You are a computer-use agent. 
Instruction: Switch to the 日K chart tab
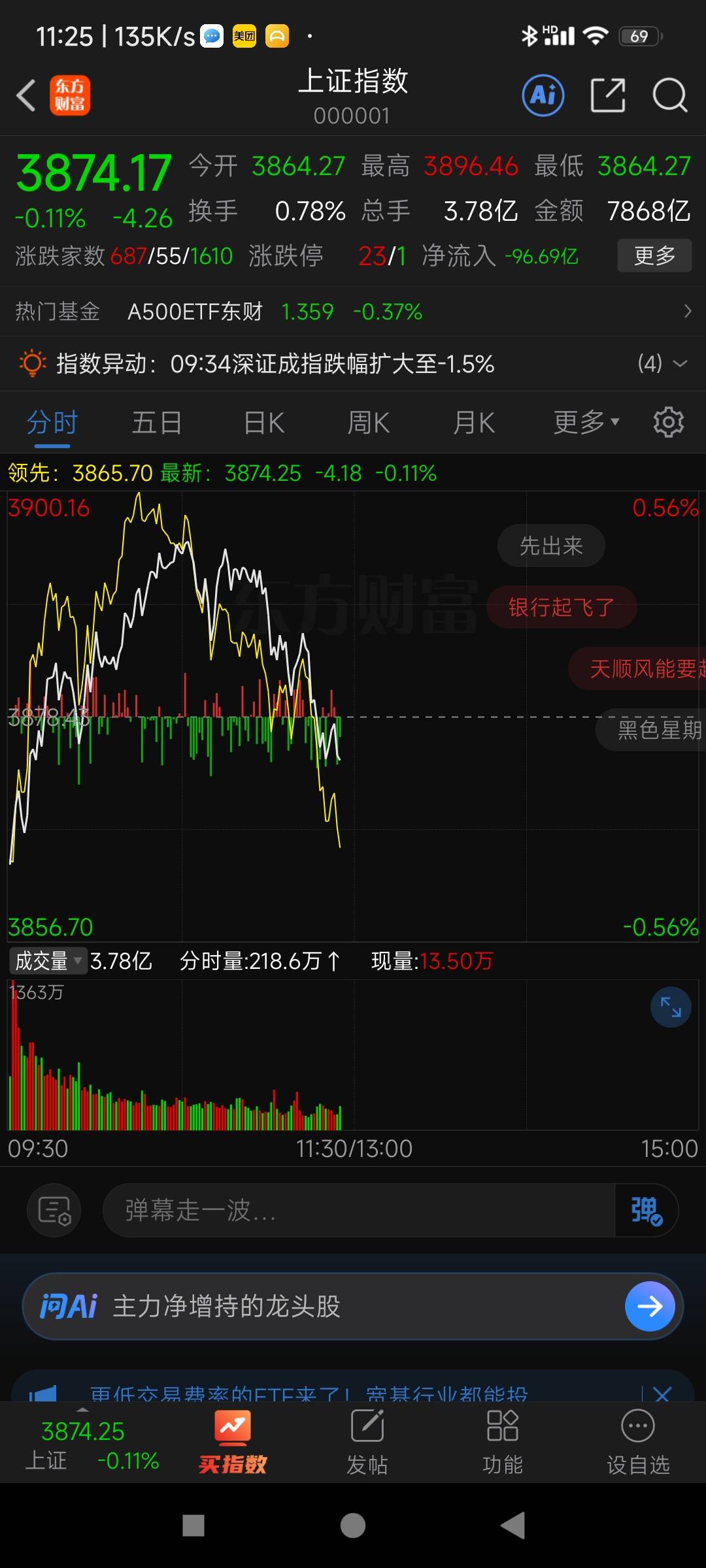tap(264, 423)
